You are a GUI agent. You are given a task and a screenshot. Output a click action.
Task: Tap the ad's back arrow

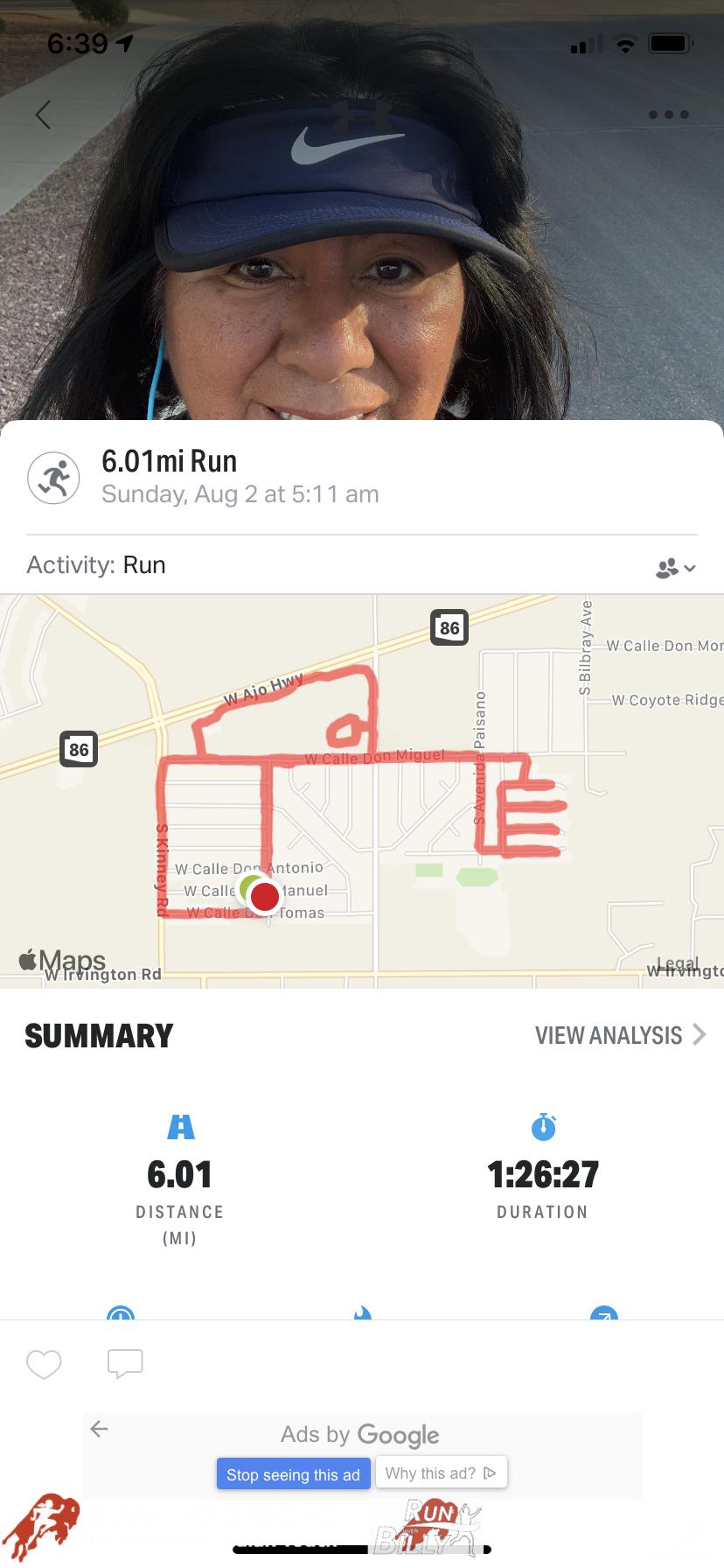pyautogui.click(x=100, y=1429)
